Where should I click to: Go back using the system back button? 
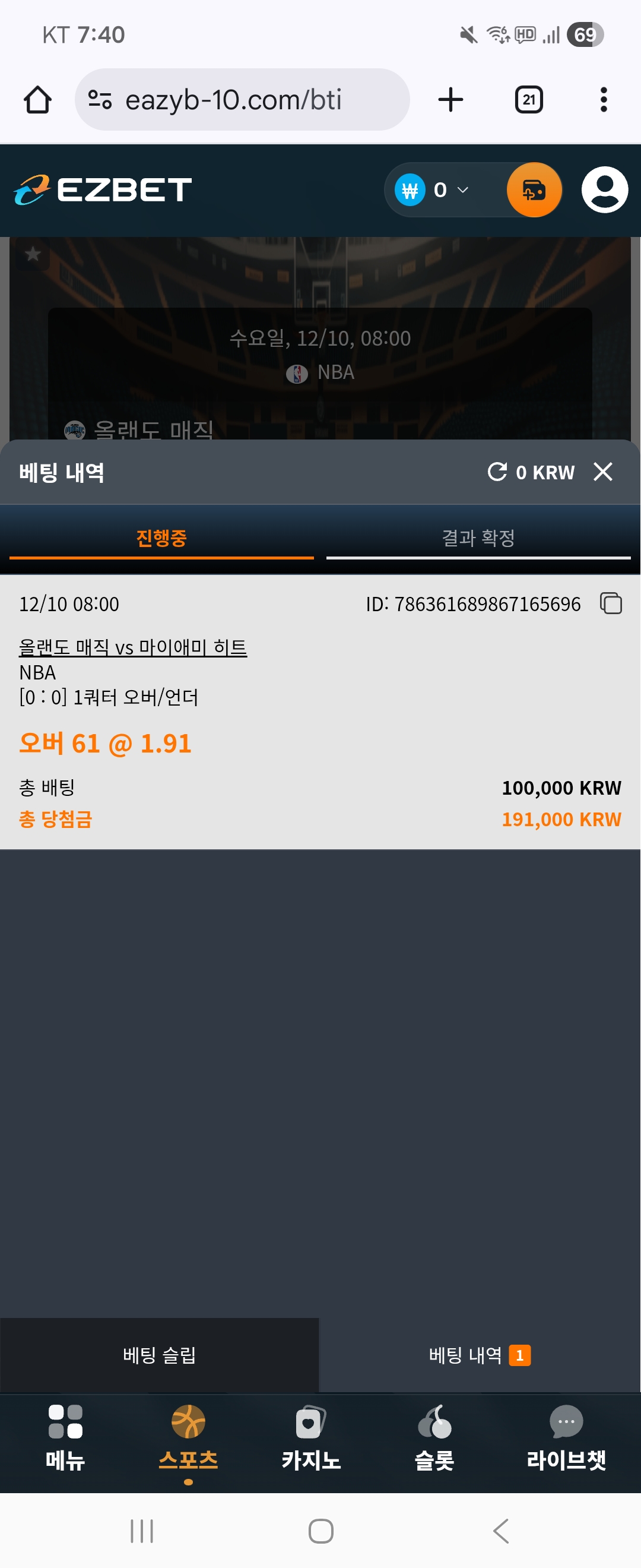click(x=500, y=1531)
